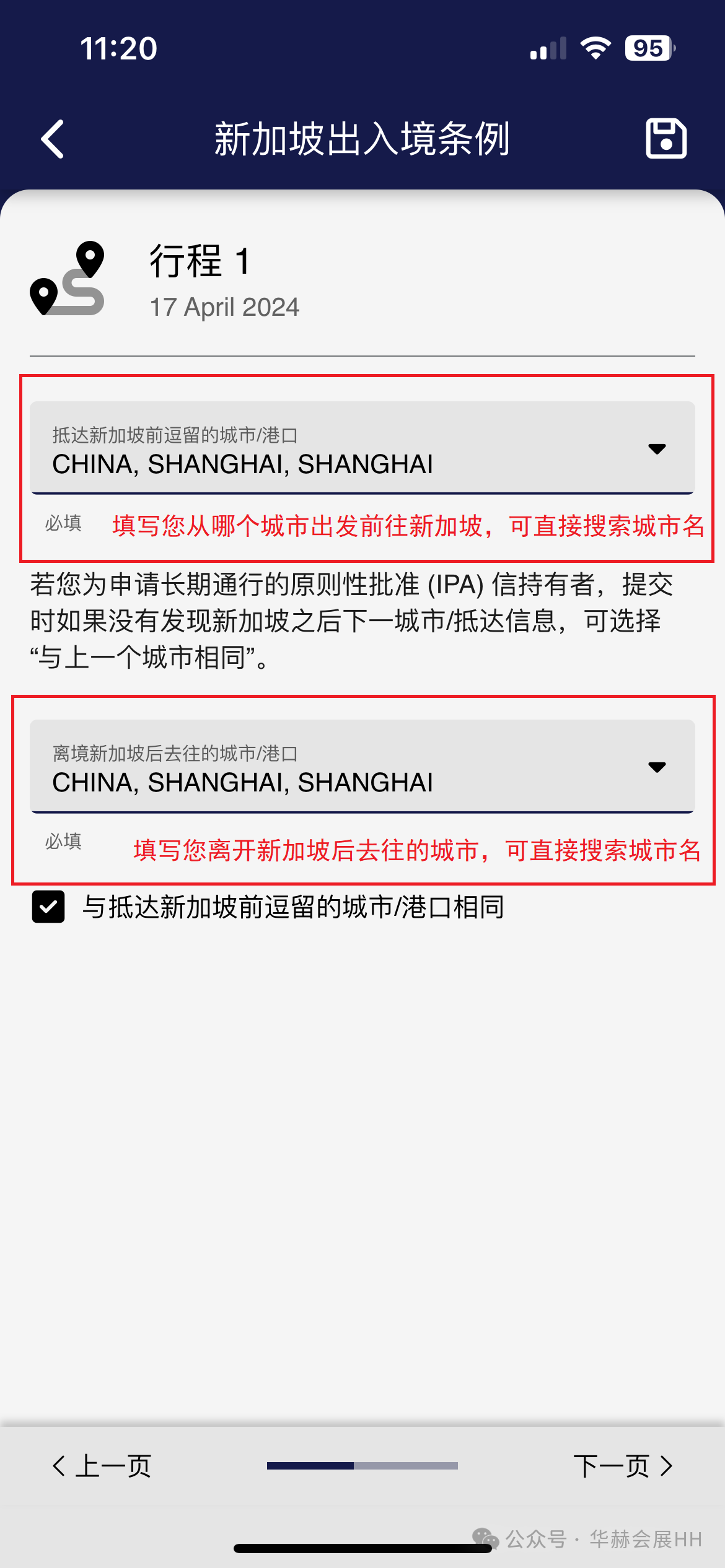
Task: Continue to 下一页
Action: 623,1466
